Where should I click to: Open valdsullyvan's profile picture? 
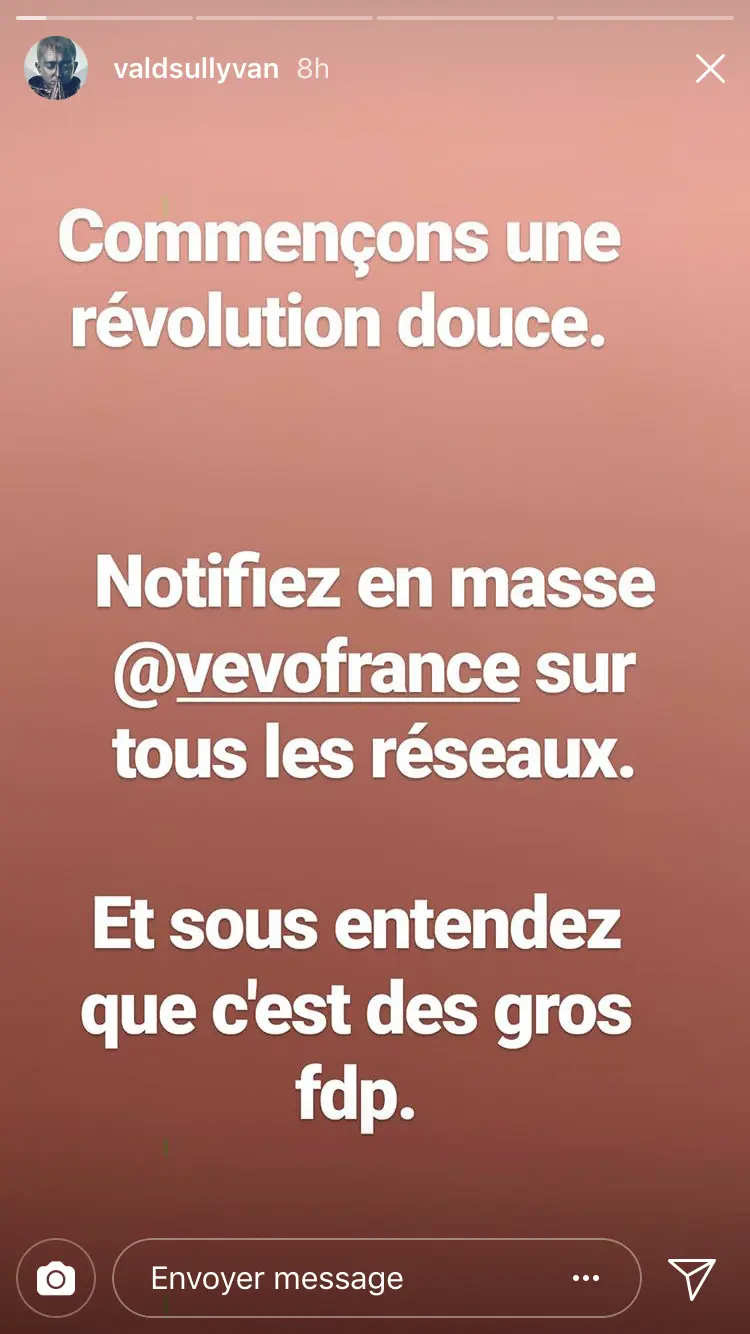click(56, 68)
